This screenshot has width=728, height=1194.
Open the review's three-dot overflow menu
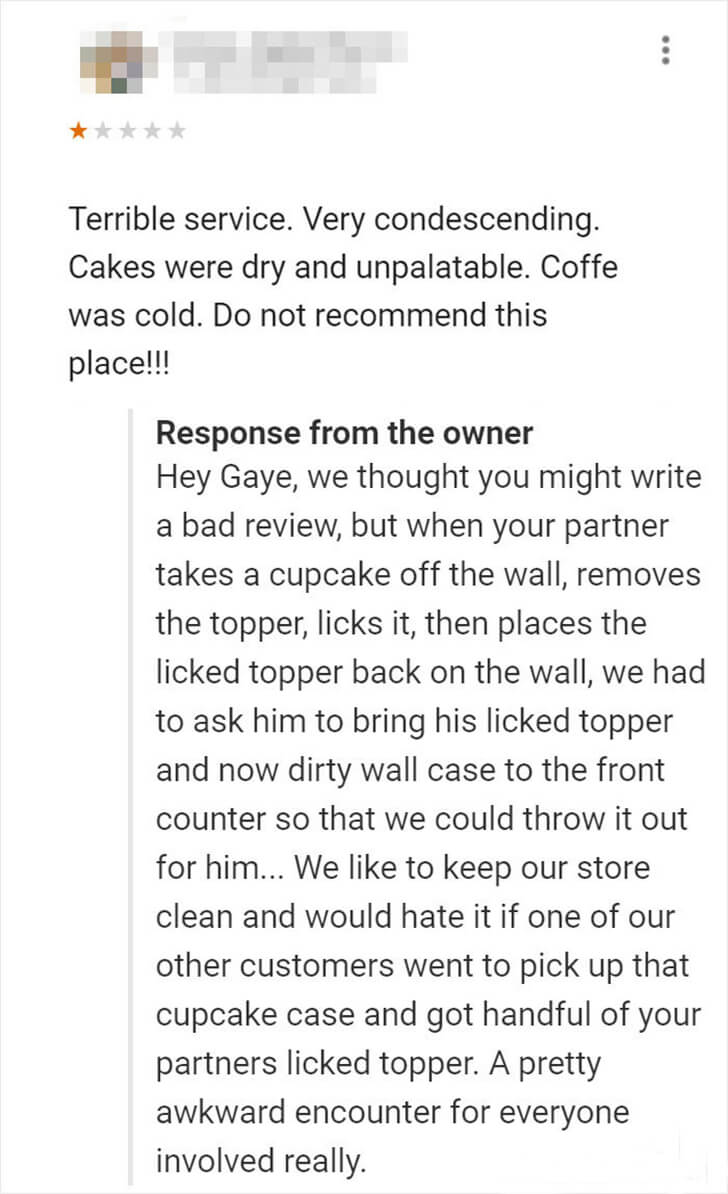click(x=666, y=49)
